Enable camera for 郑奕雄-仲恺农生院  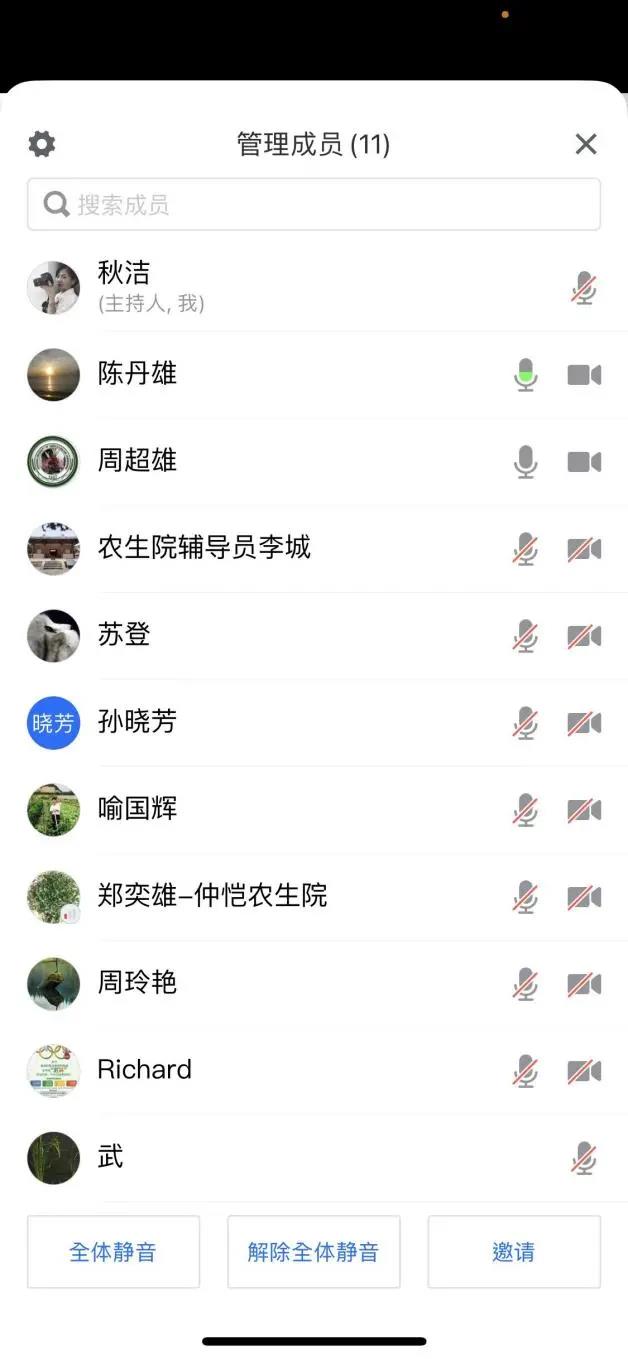(584, 897)
